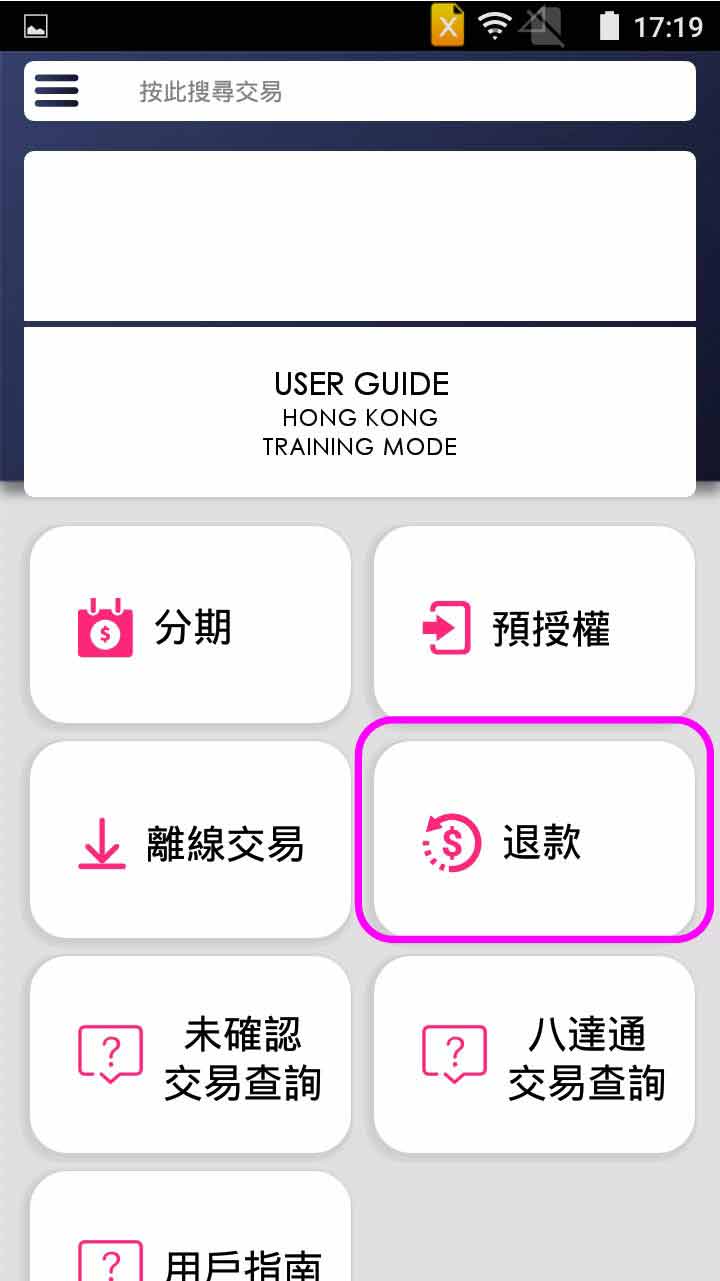Open 分期 installment option

coord(190,627)
